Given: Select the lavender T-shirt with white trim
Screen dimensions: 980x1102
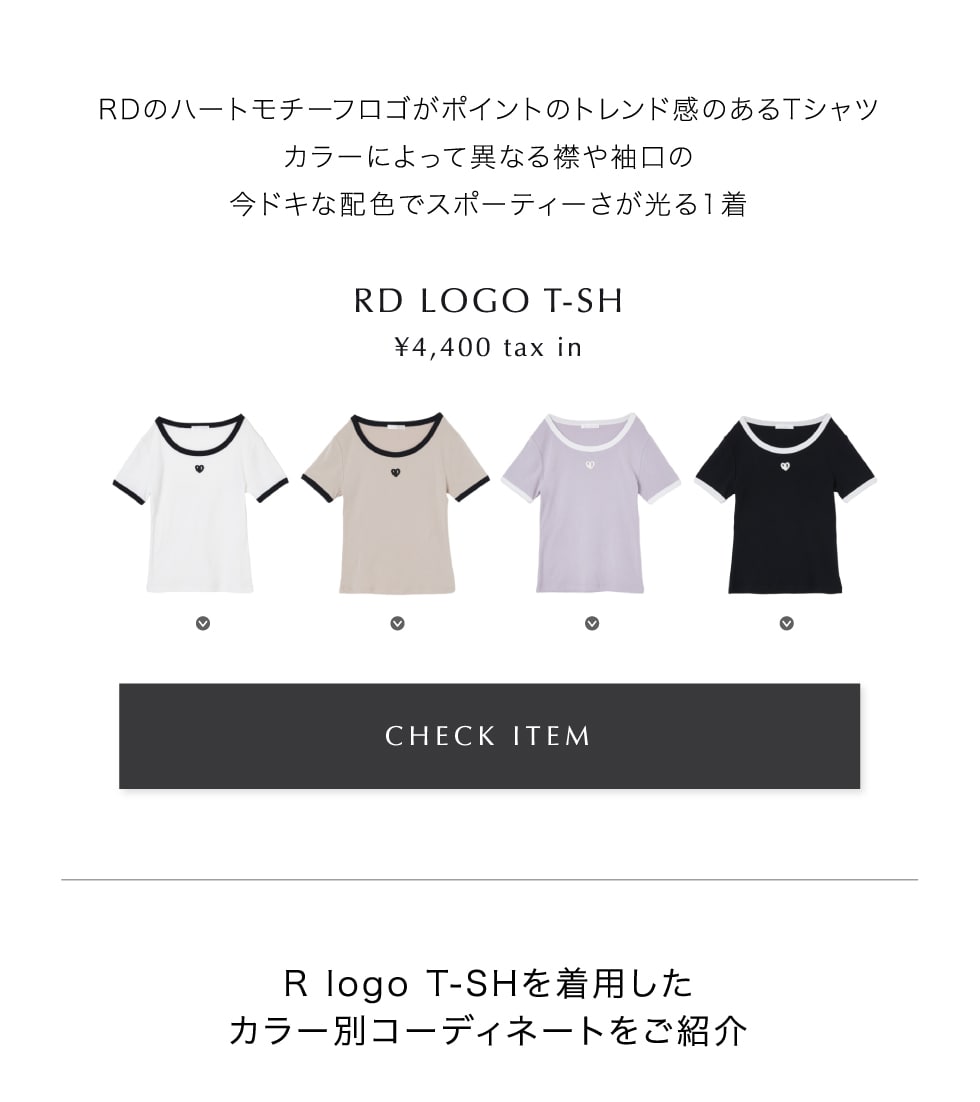Looking at the screenshot, I should pyautogui.click(x=590, y=505).
